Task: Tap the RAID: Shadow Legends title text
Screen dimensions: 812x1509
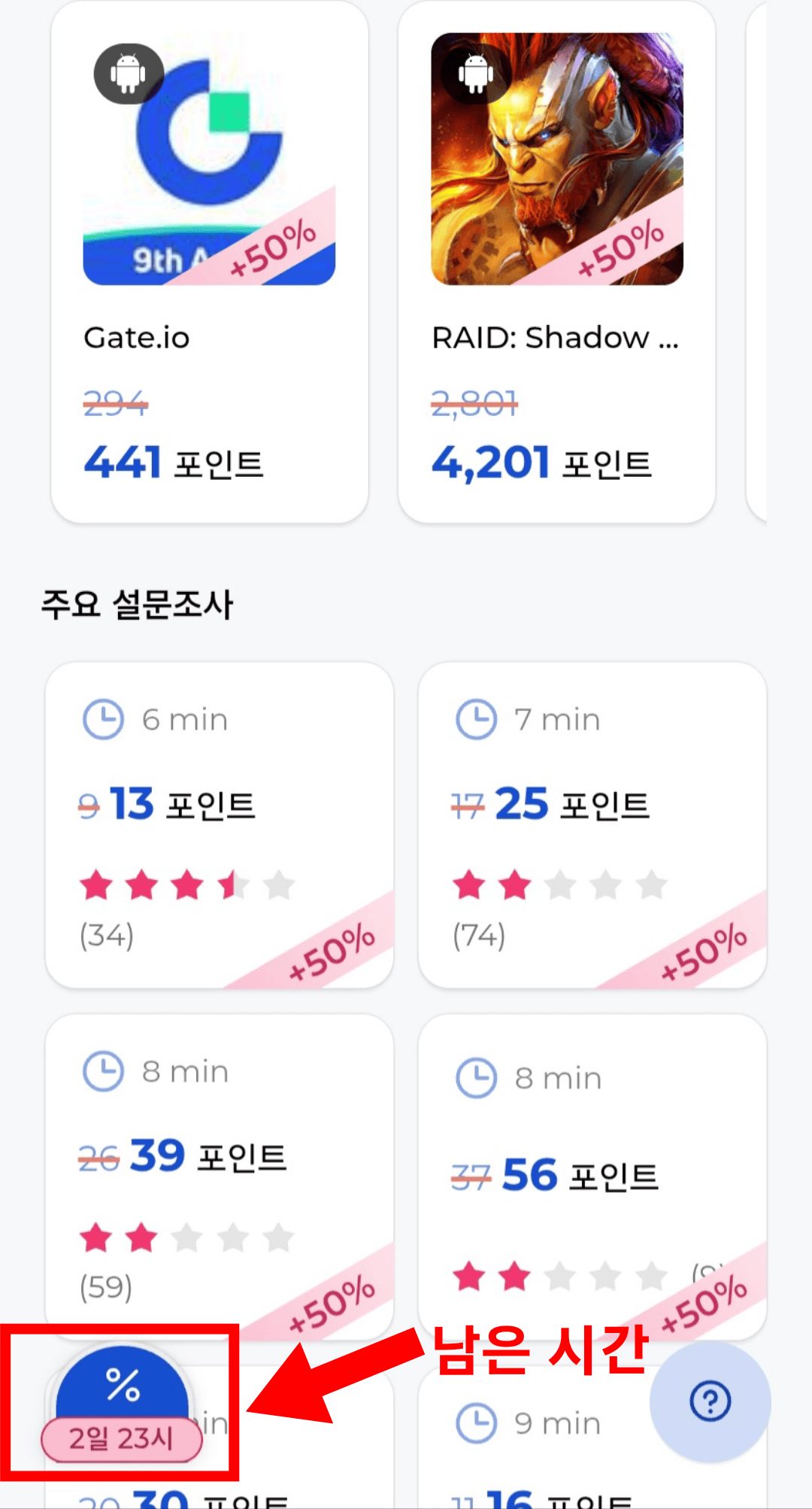Action: tap(556, 338)
